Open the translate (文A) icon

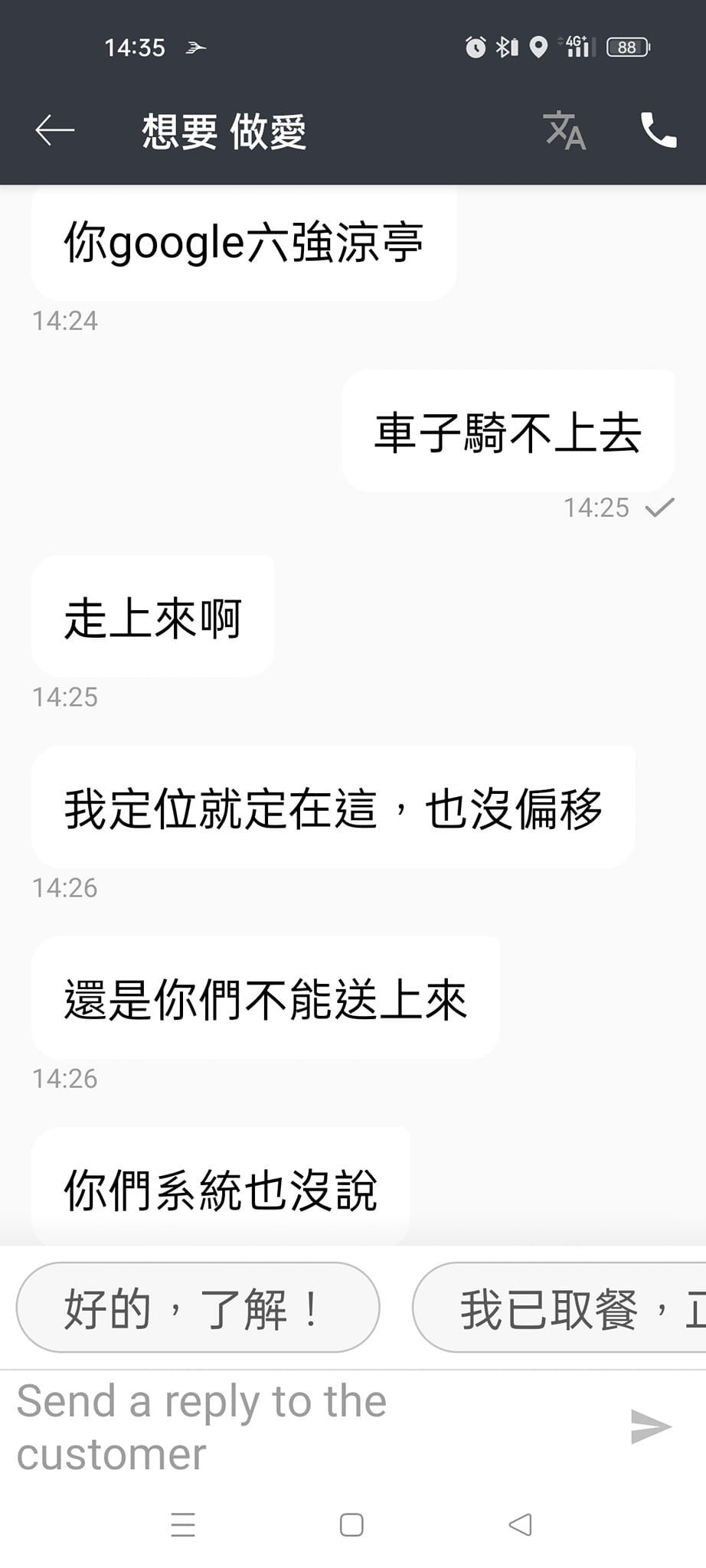pyautogui.click(x=564, y=132)
